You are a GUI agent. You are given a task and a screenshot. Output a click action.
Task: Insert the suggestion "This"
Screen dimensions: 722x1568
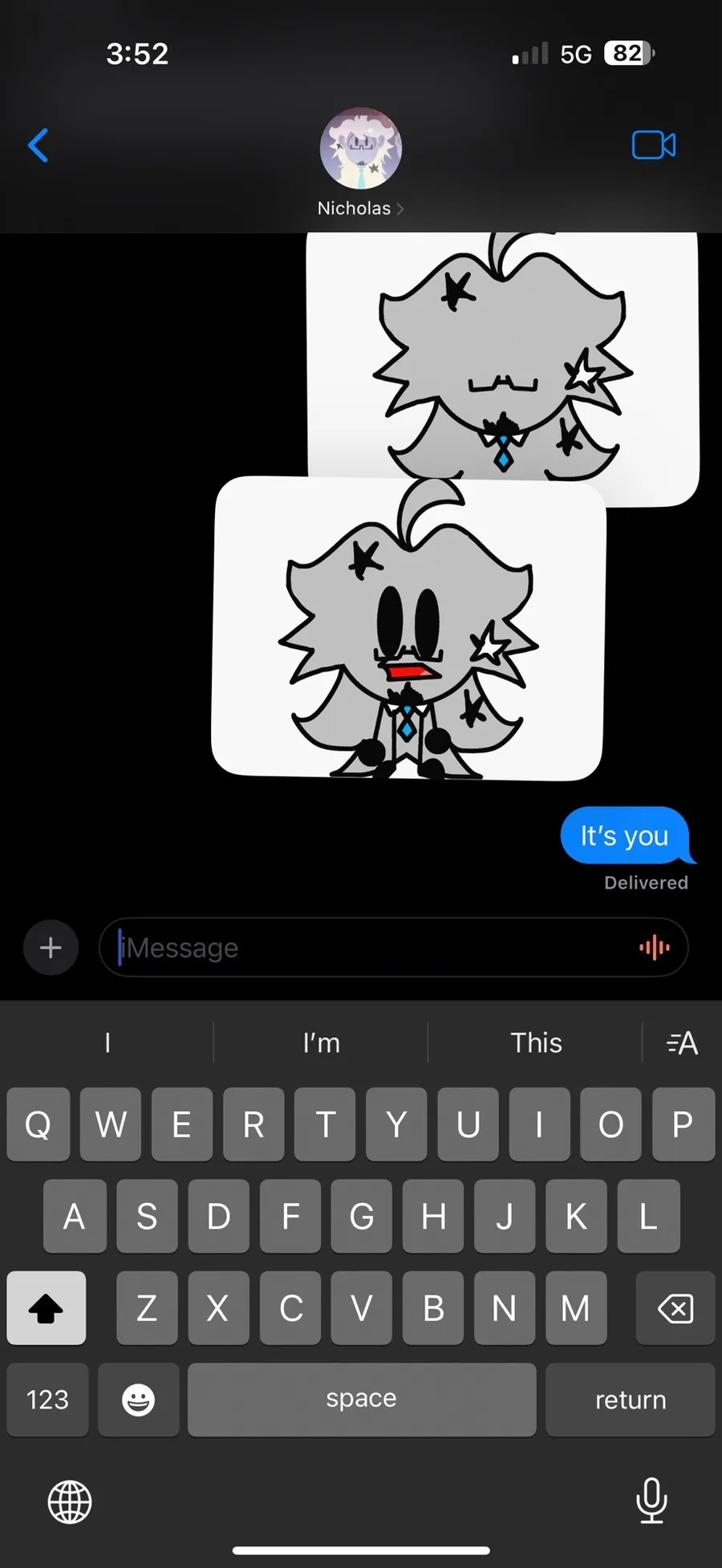click(x=536, y=1043)
